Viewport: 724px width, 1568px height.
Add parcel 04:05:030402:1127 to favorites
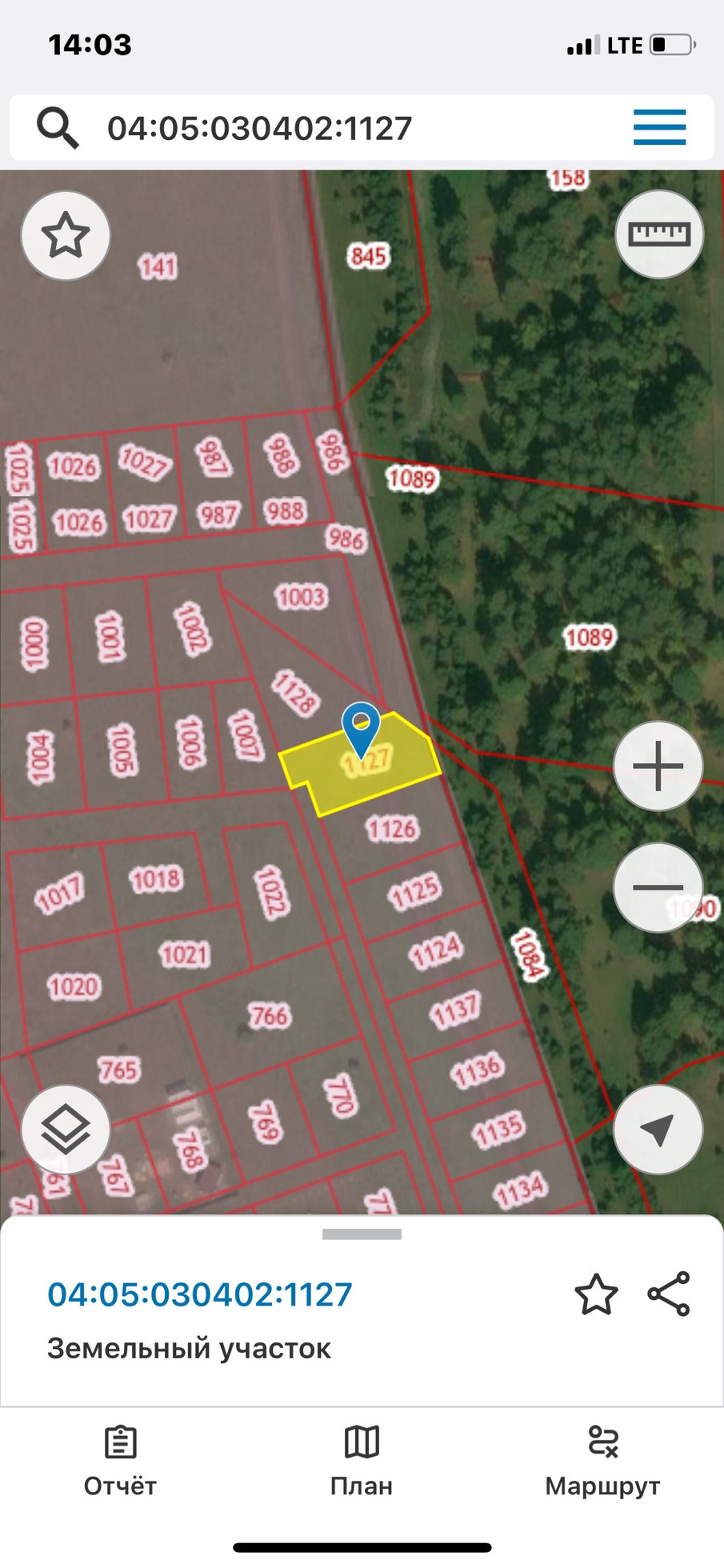coord(596,1295)
